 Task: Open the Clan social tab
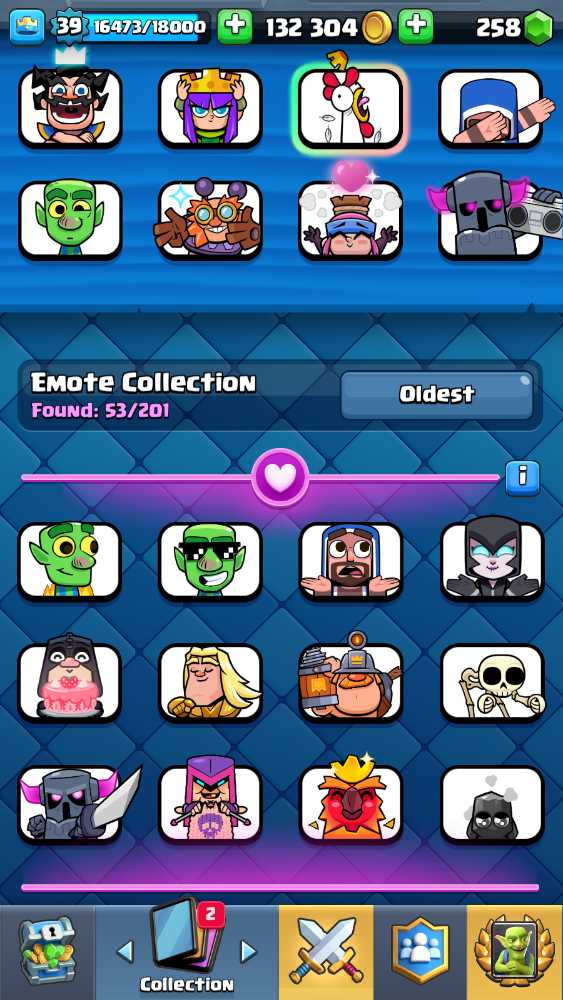tap(419, 950)
